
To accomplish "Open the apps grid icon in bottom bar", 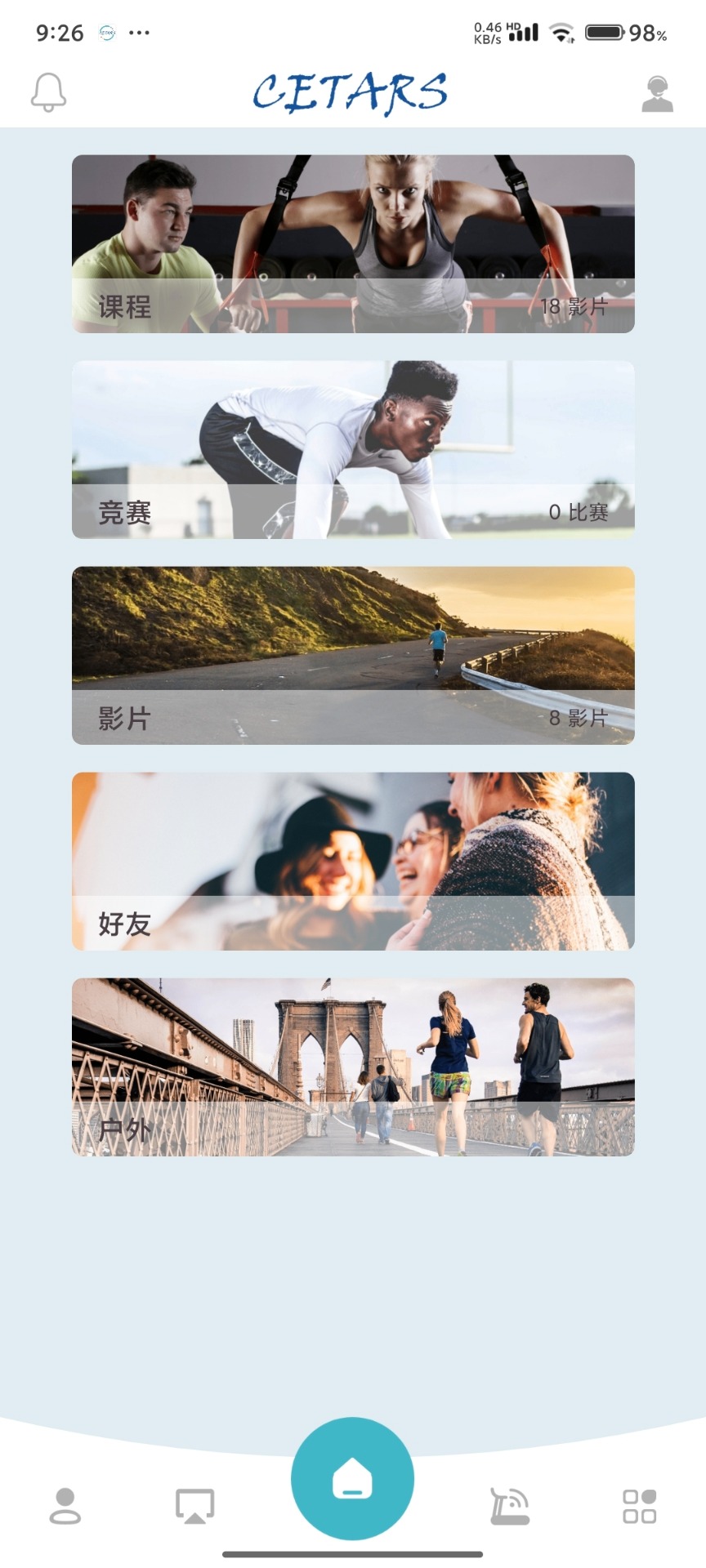I will tap(641, 1507).
